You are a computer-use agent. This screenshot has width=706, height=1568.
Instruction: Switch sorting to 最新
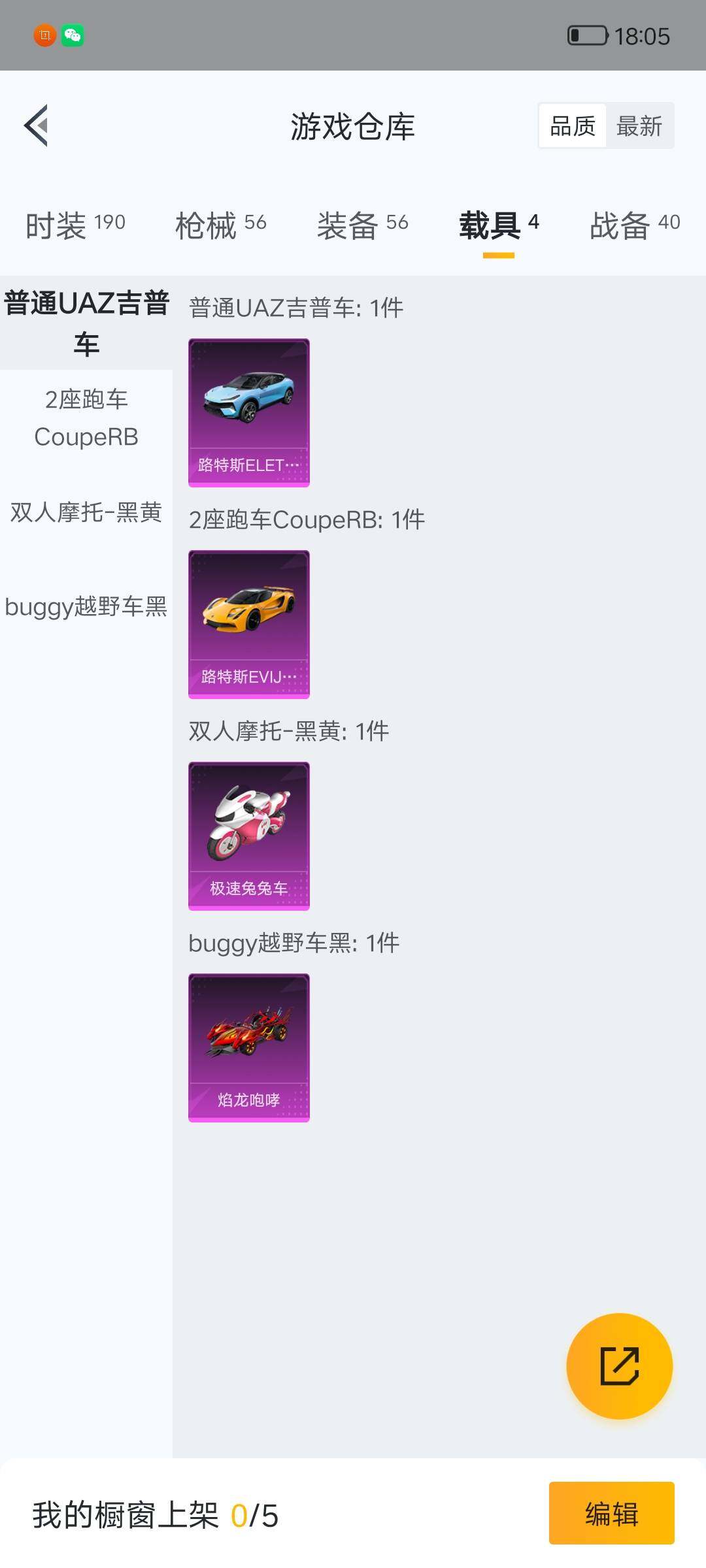640,125
